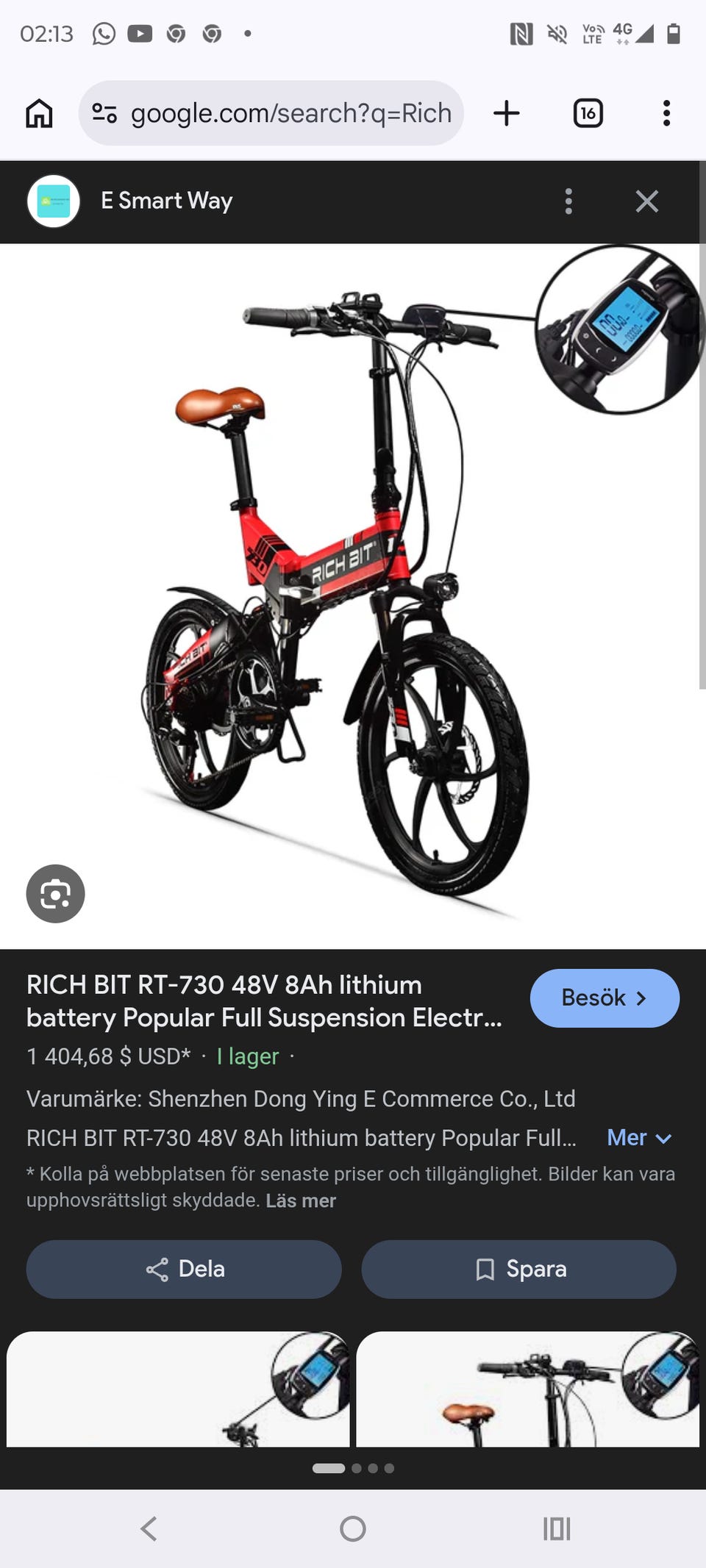Open the related image showing a brown saddle

(x=527, y=1389)
